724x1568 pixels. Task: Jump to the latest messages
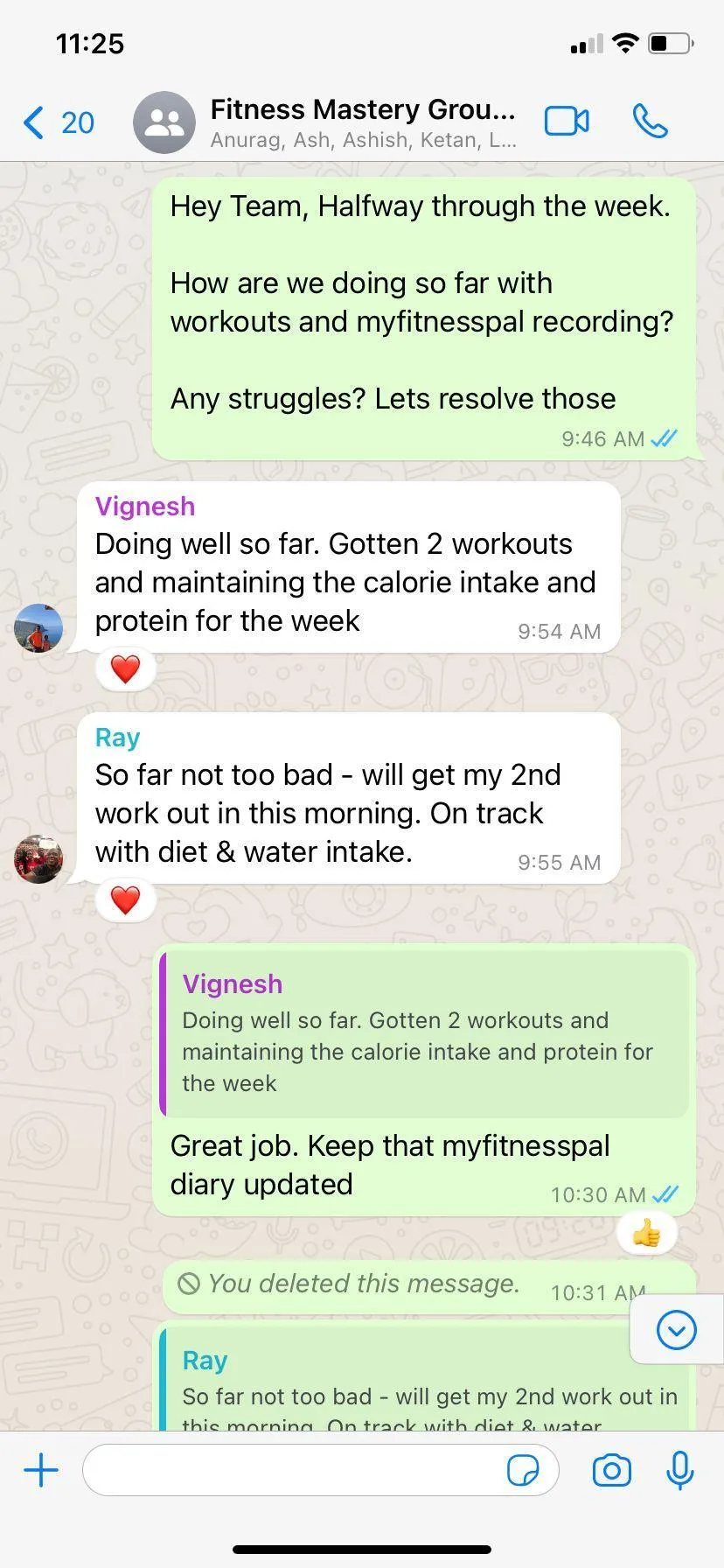pyautogui.click(x=676, y=1331)
